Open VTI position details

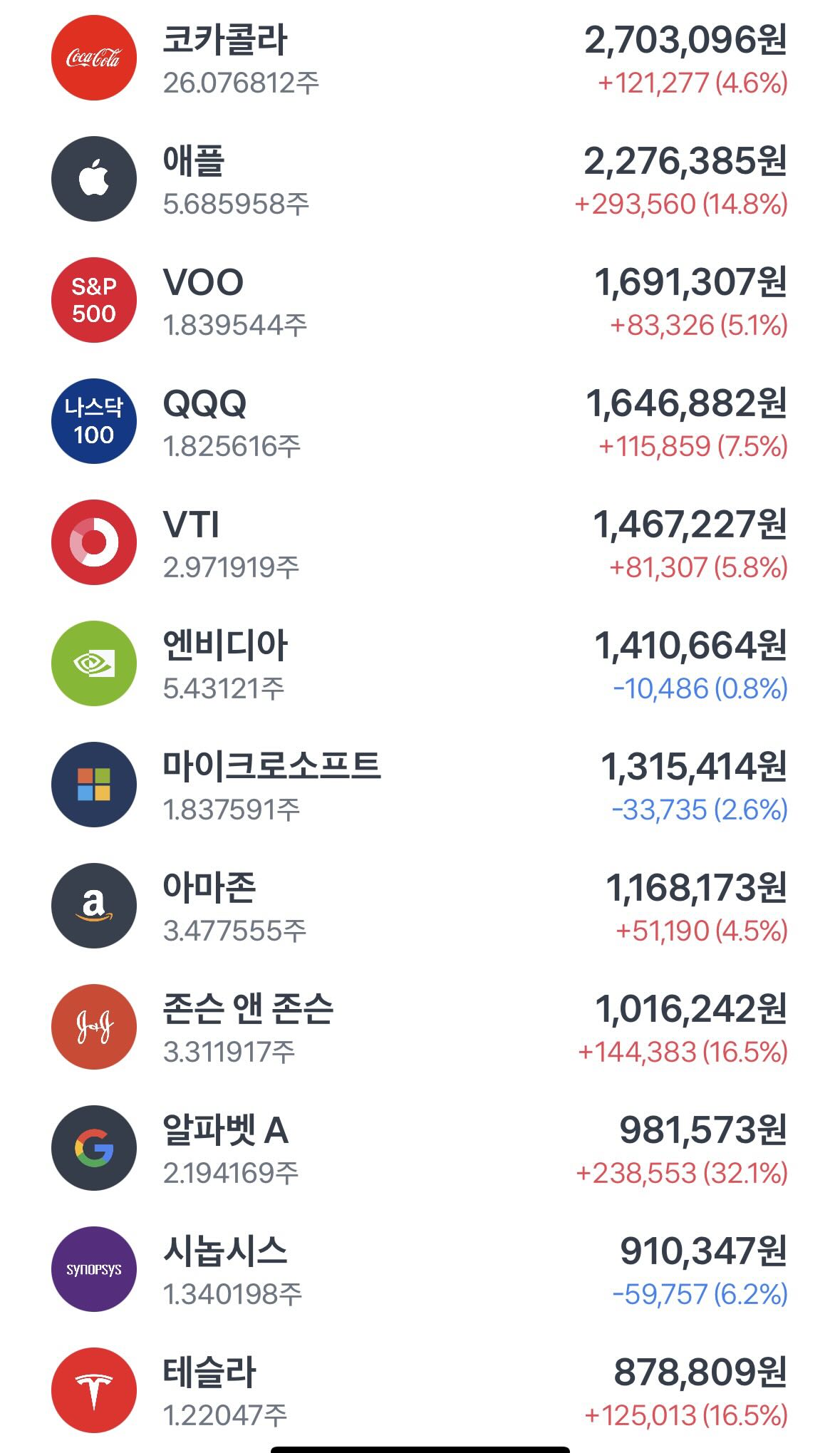pyautogui.click(x=420, y=542)
